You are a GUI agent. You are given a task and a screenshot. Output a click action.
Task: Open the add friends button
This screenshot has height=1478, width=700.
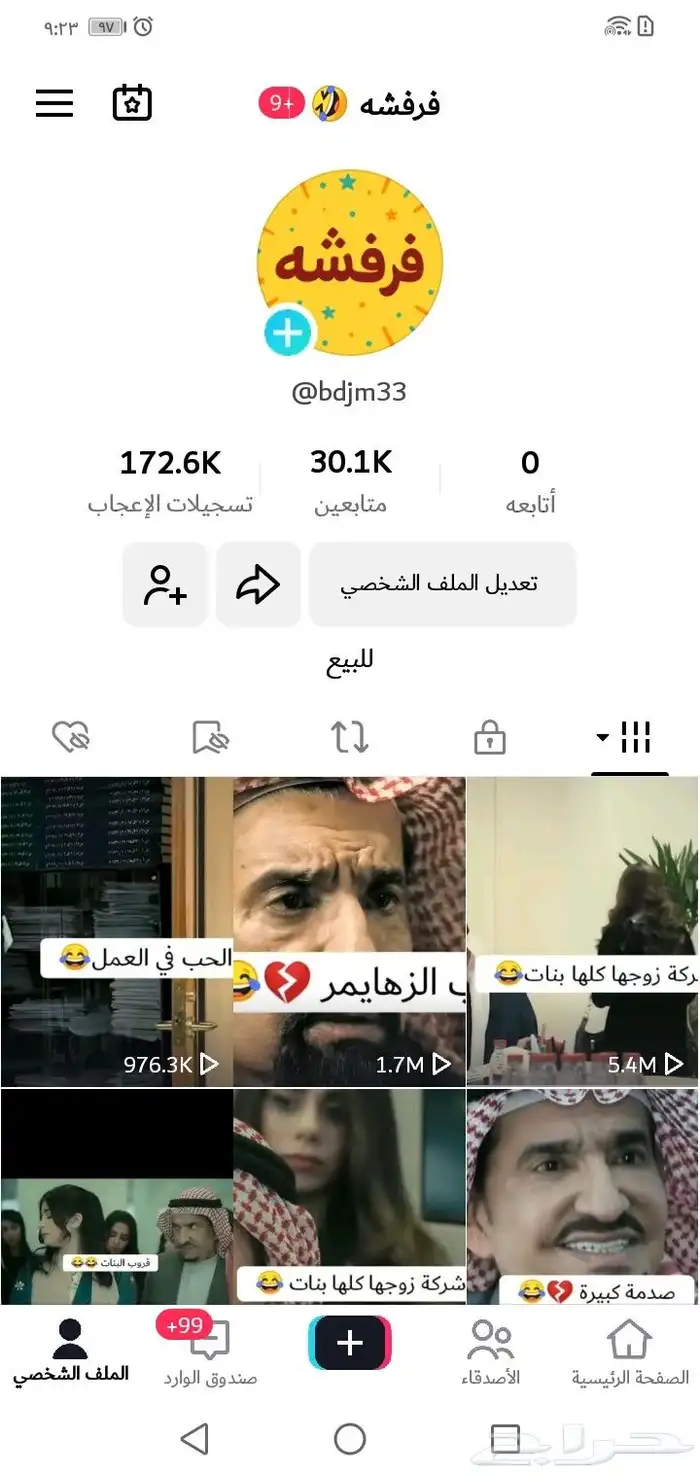(165, 585)
